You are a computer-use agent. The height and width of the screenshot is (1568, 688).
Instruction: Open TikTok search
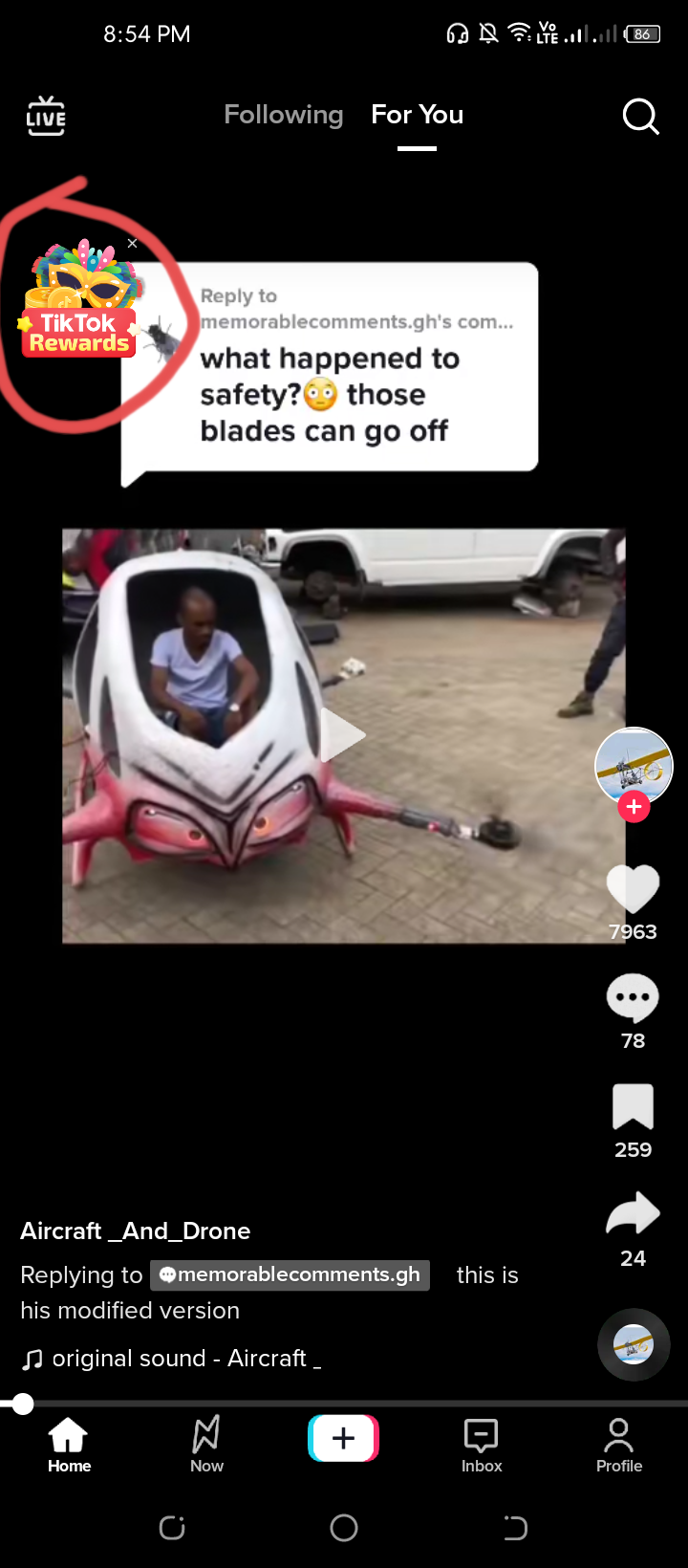pos(641,117)
